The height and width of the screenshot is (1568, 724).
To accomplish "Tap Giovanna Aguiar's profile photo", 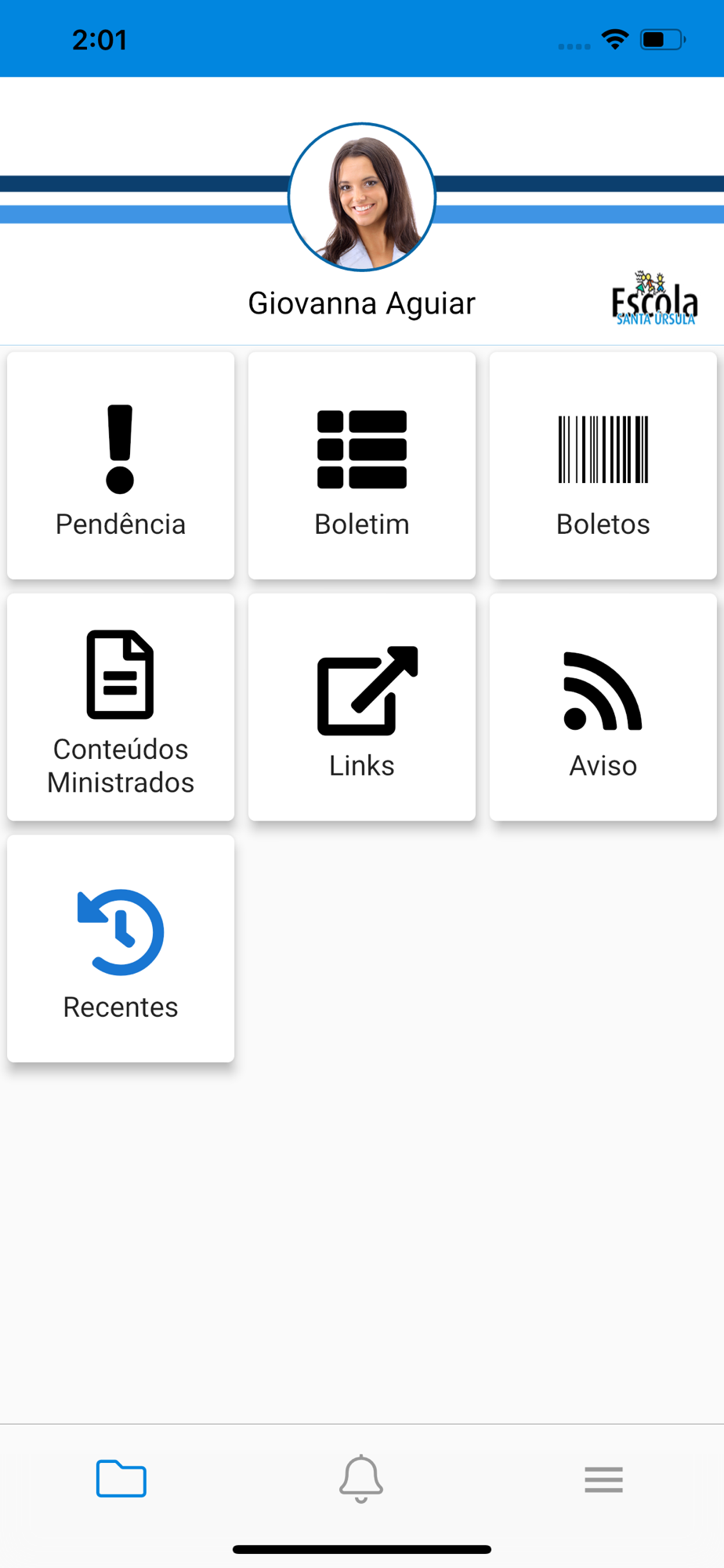I will pyautogui.click(x=362, y=197).
